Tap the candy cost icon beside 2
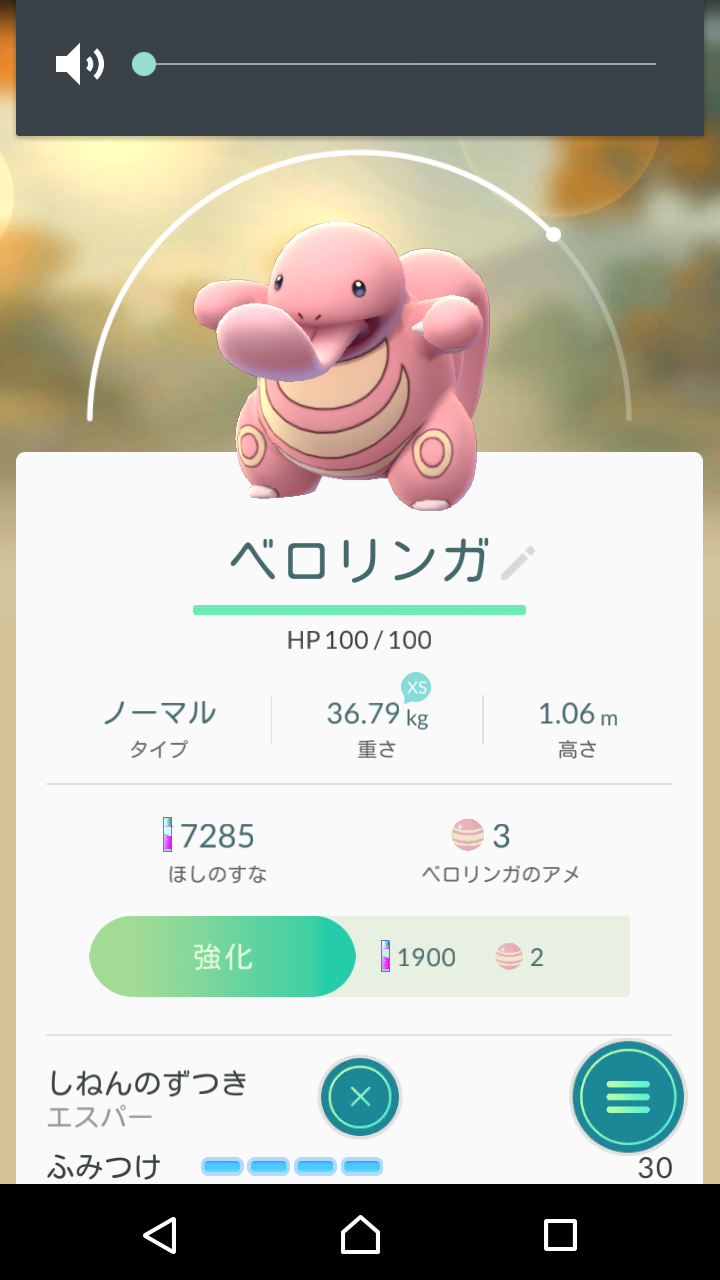The image size is (720, 1280). click(509, 956)
